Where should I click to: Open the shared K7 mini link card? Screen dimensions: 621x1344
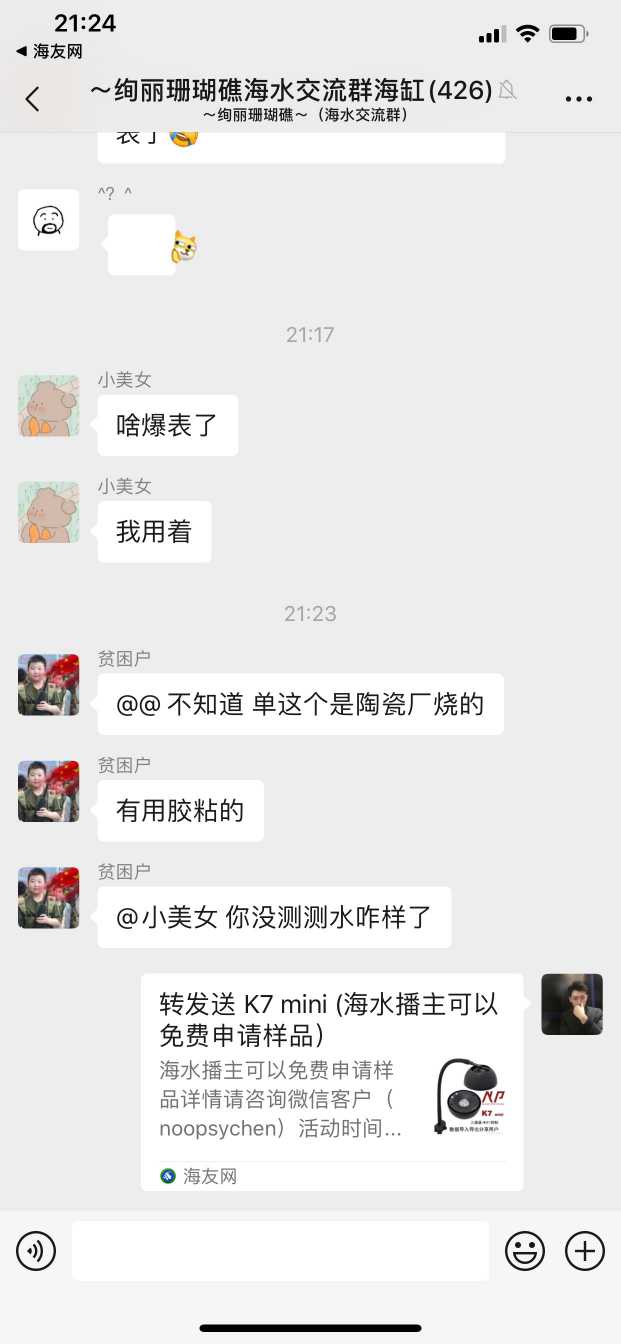point(331,1081)
